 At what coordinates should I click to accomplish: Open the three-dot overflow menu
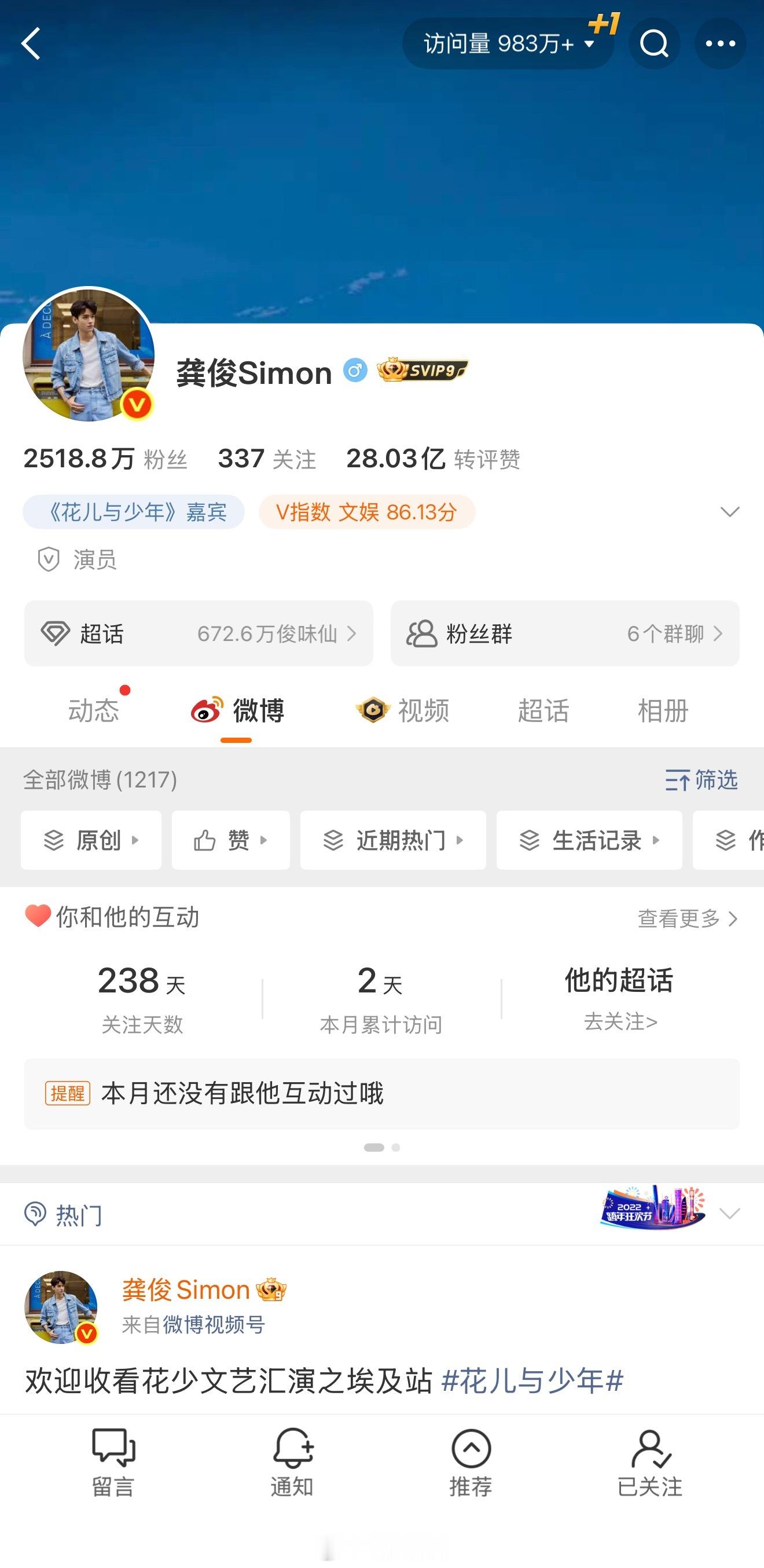click(x=720, y=44)
